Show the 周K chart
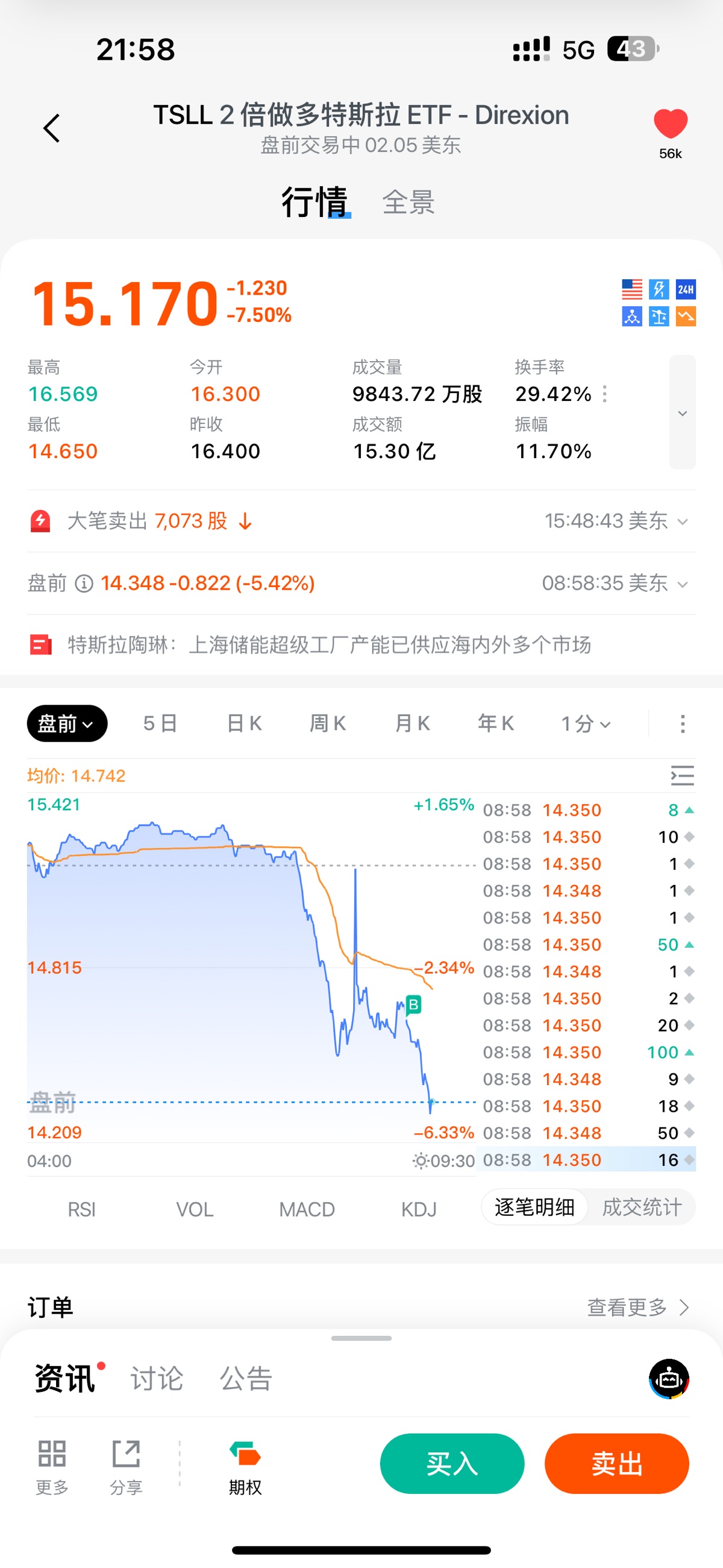The image size is (723, 1568). (x=327, y=724)
